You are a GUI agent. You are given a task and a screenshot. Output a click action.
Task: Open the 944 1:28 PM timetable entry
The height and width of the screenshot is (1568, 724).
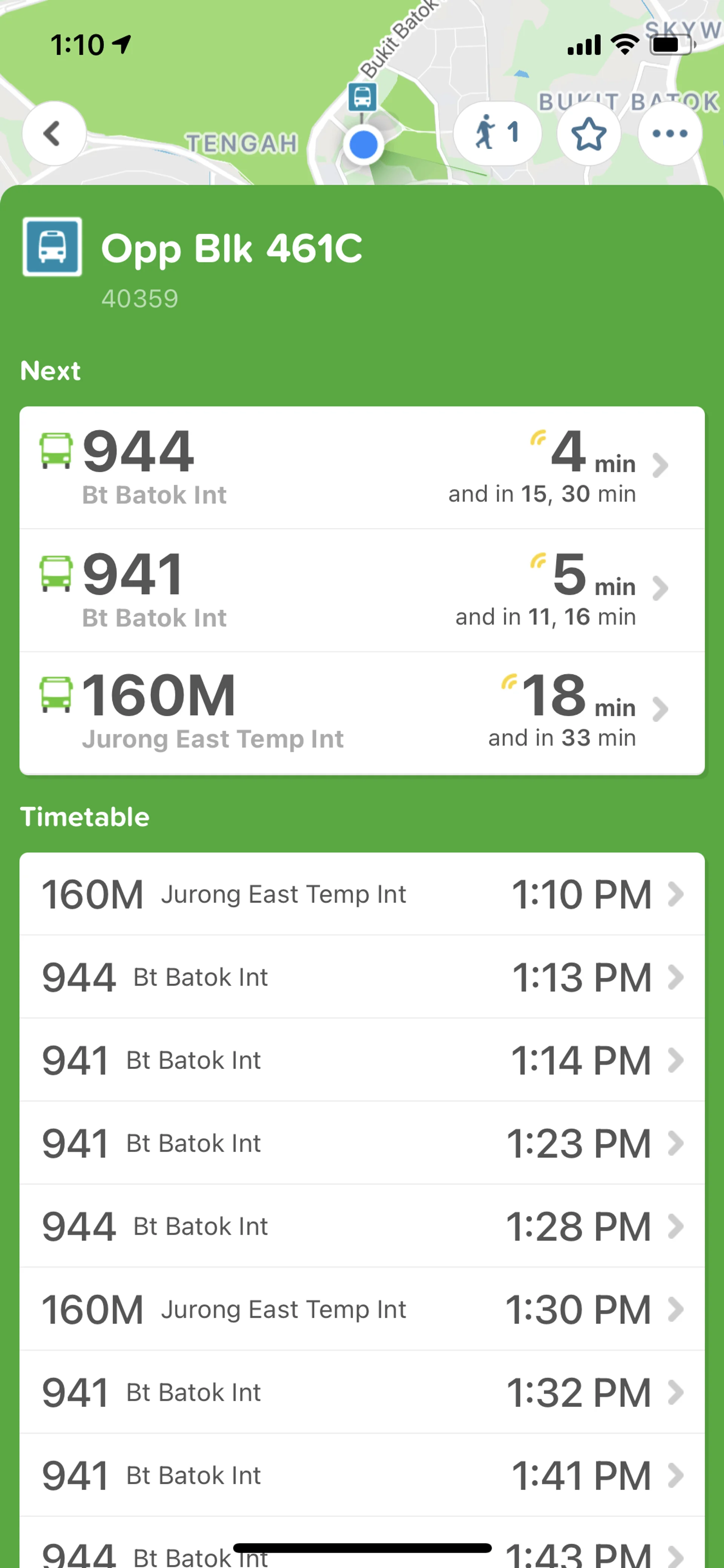[361, 1226]
